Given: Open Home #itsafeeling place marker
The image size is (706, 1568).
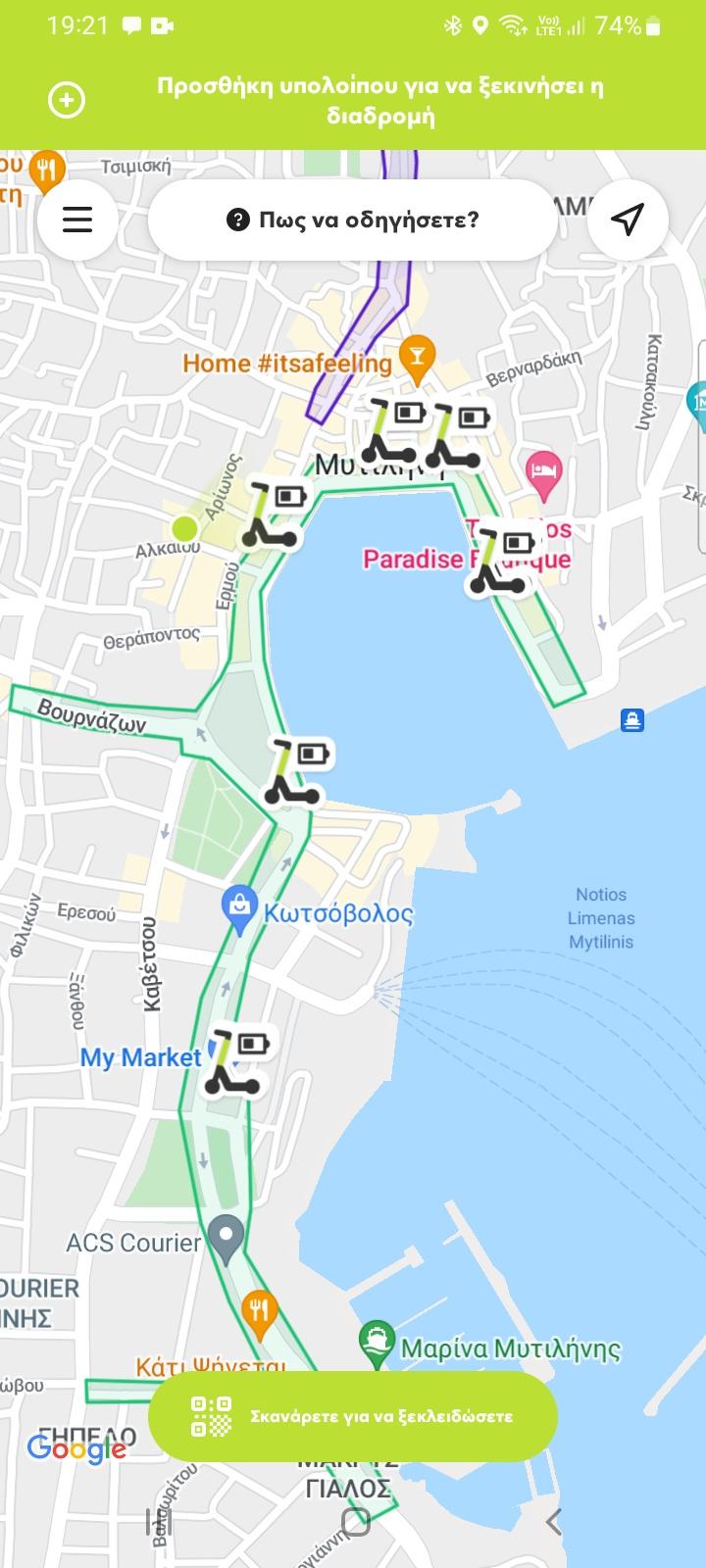Looking at the screenshot, I should click(x=418, y=360).
